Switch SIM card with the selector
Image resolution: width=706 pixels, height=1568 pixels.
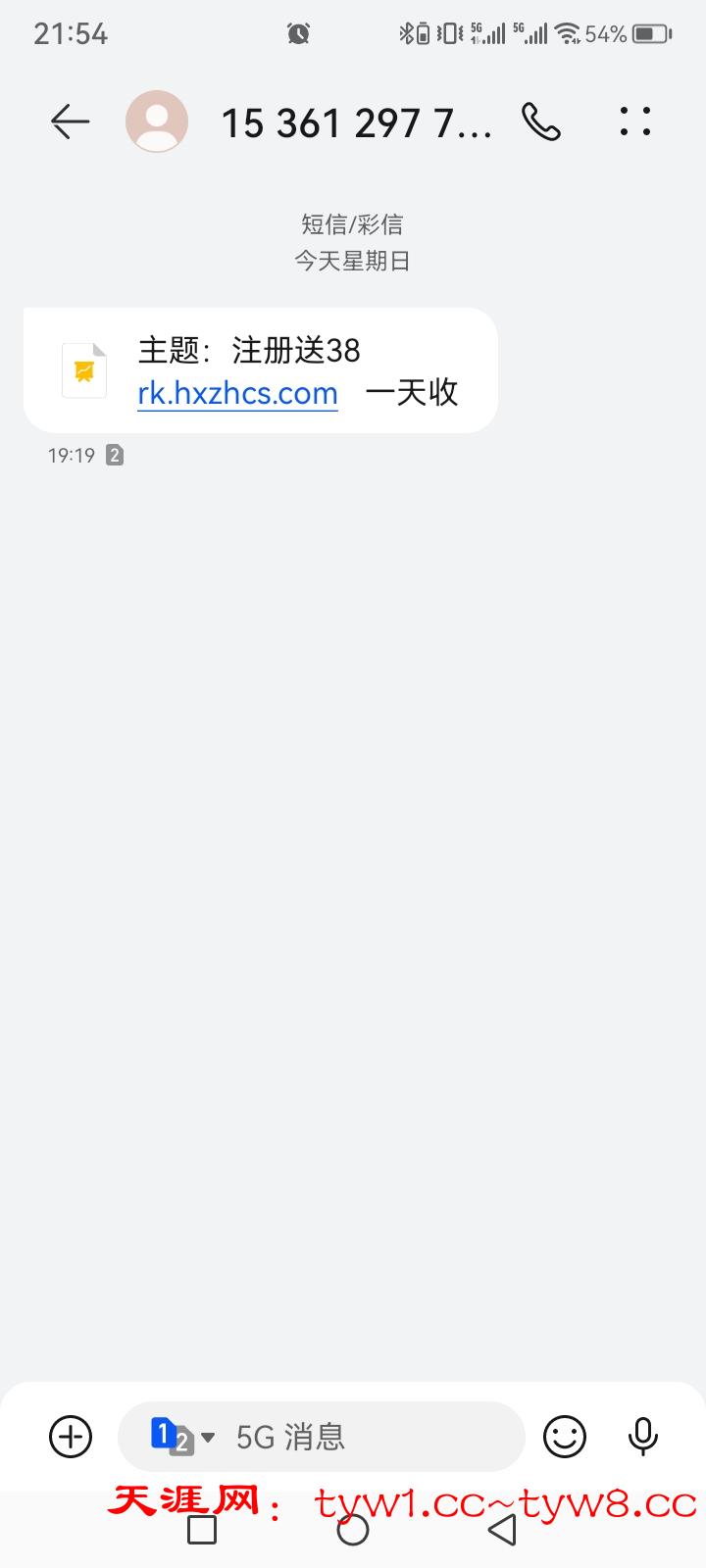[181, 1437]
